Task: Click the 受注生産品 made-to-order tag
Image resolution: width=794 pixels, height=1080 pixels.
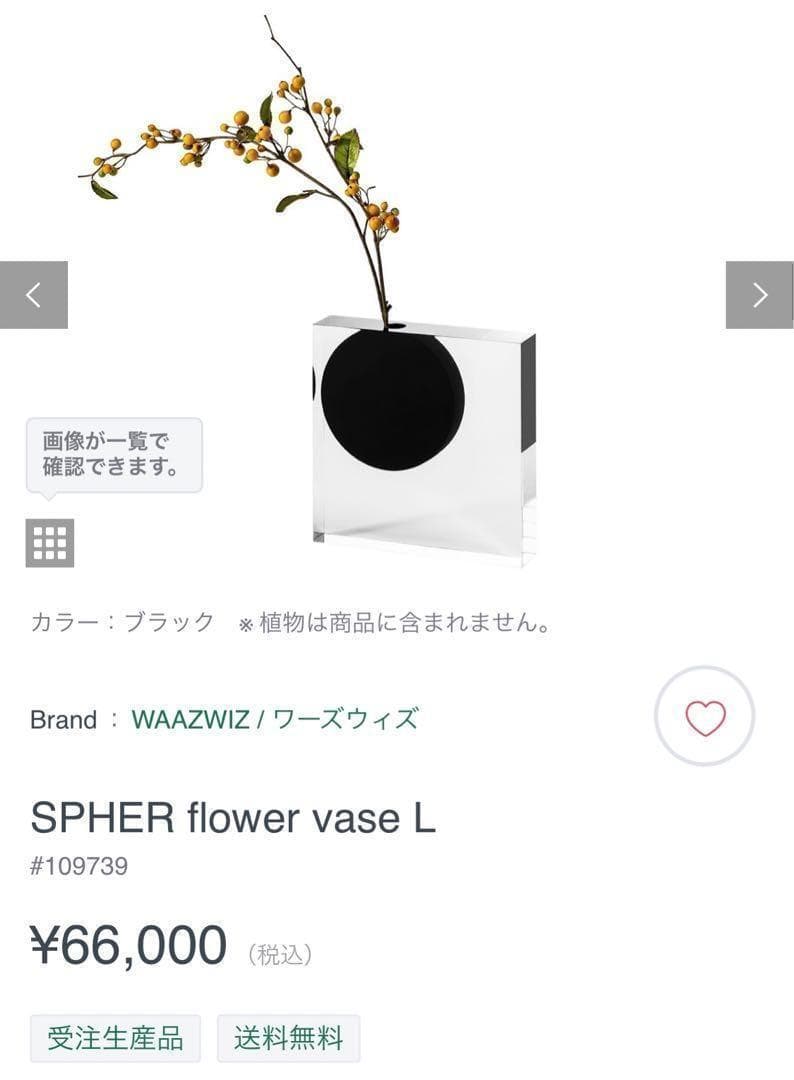Action: (x=115, y=1040)
